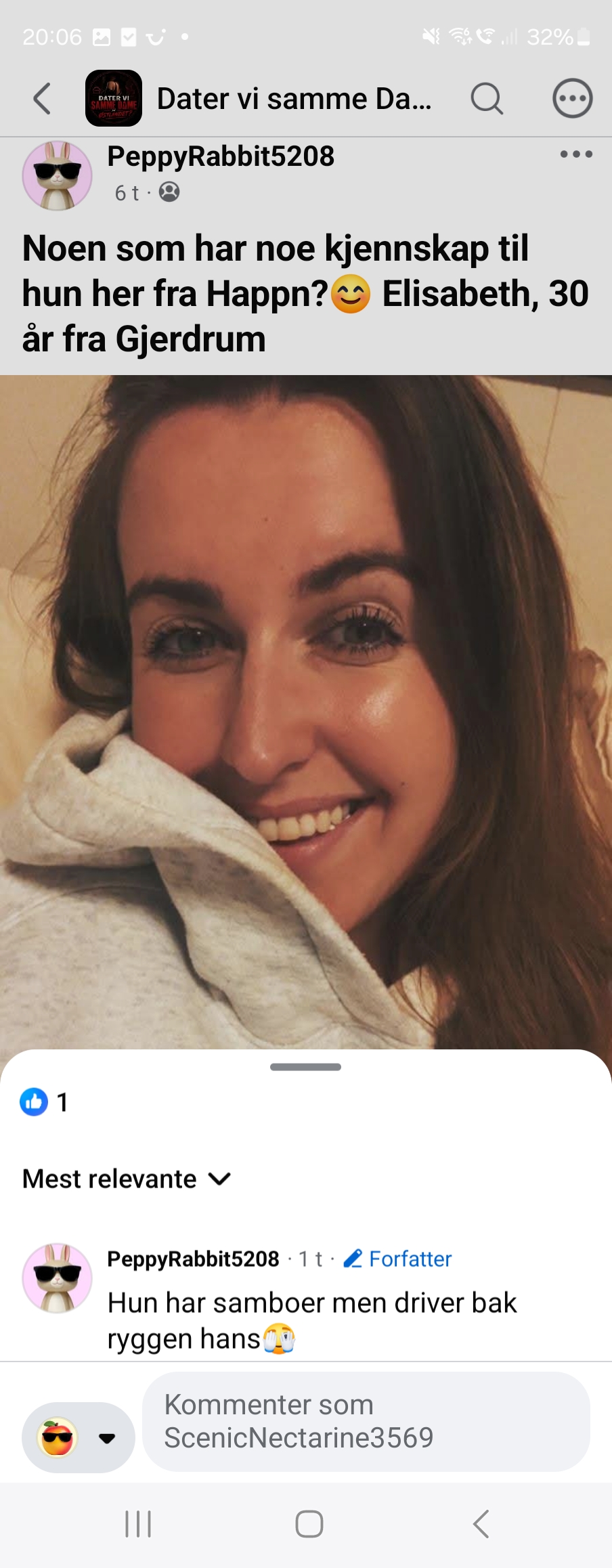612x1568 pixels.
Task: Open the posted photo in full view
Action: [306, 712]
